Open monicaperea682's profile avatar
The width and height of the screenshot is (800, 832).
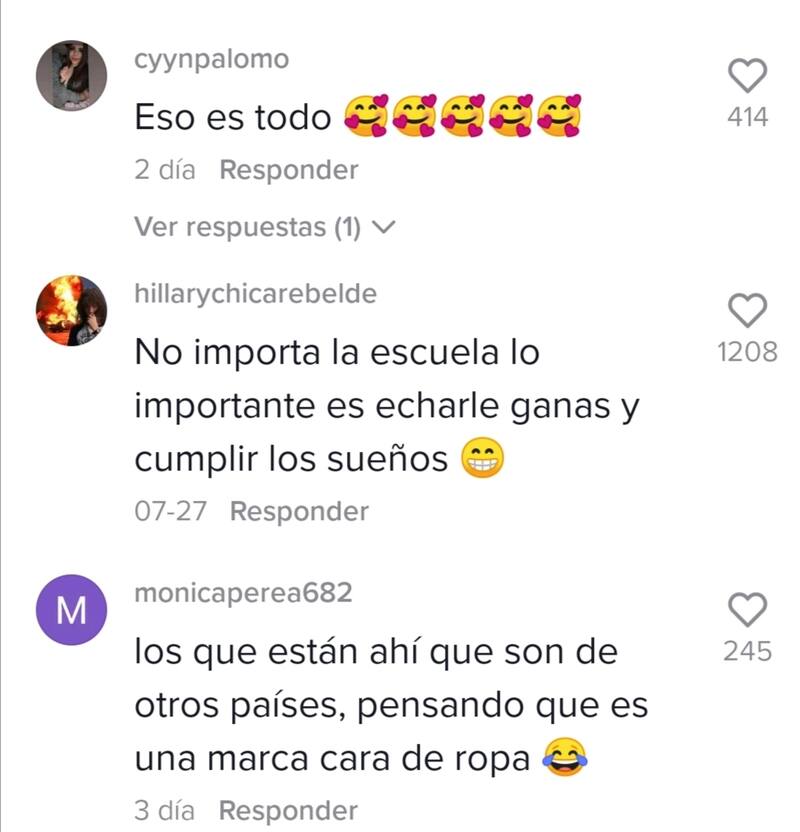pyautogui.click(x=71, y=610)
